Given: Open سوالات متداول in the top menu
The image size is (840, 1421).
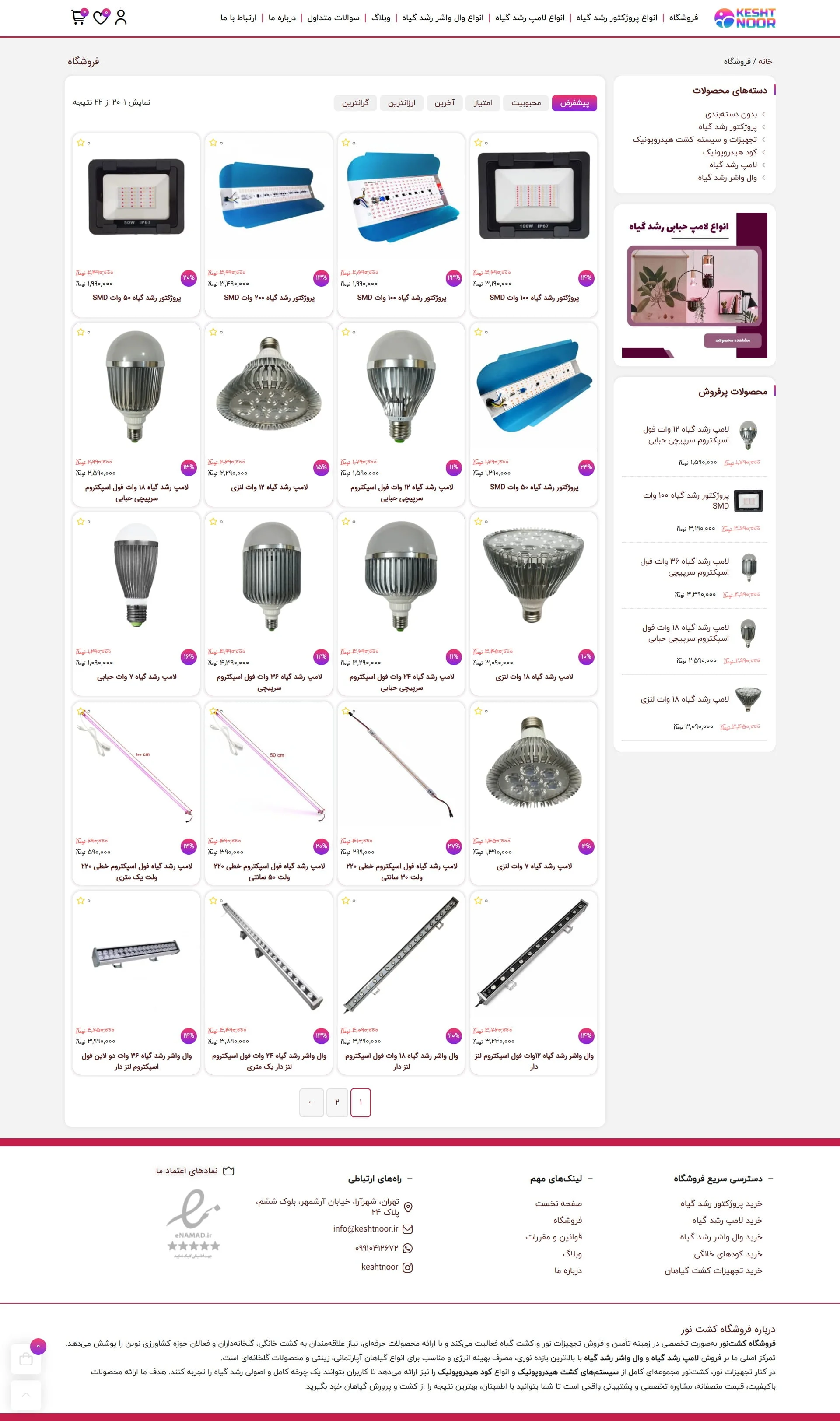Looking at the screenshot, I should pyautogui.click(x=333, y=18).
